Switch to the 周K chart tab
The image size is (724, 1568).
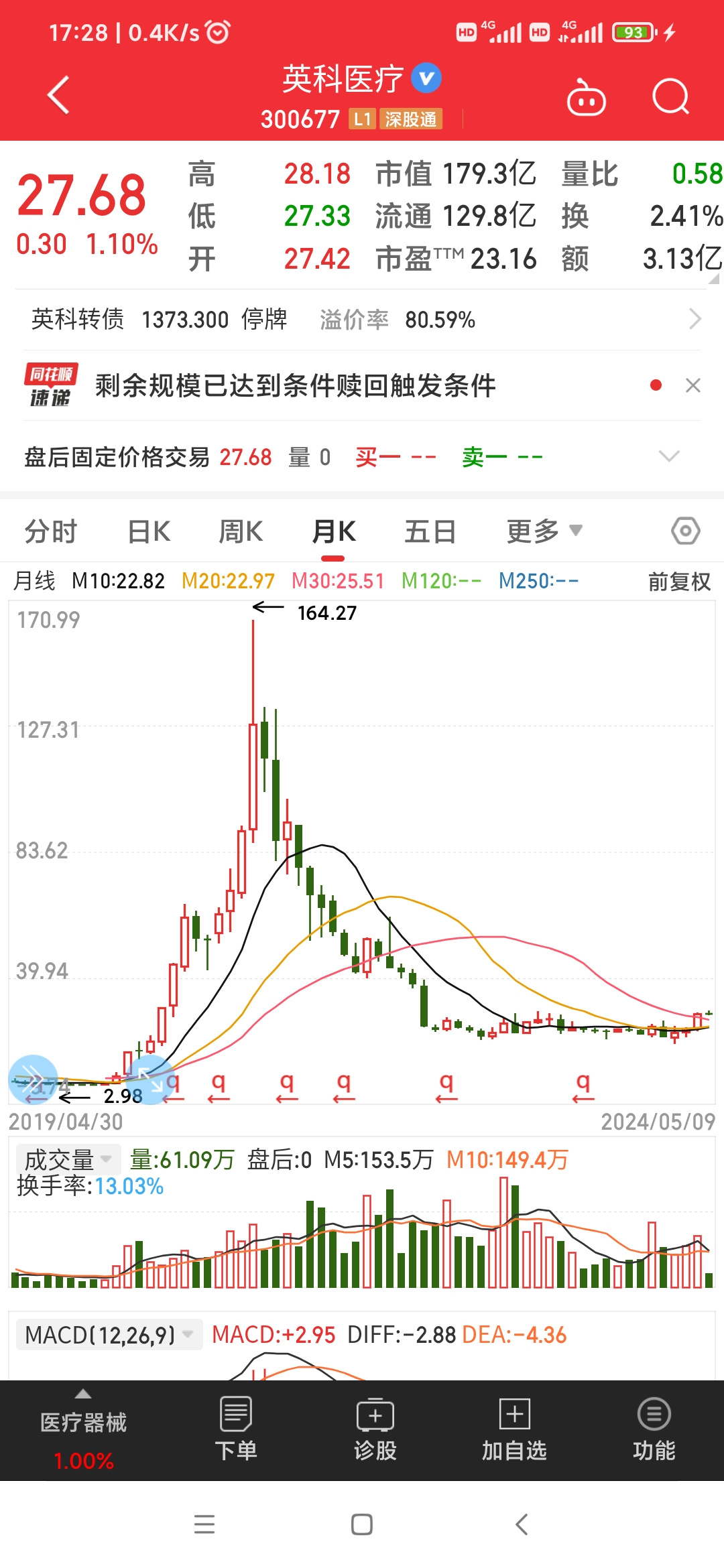coord(241,532)
